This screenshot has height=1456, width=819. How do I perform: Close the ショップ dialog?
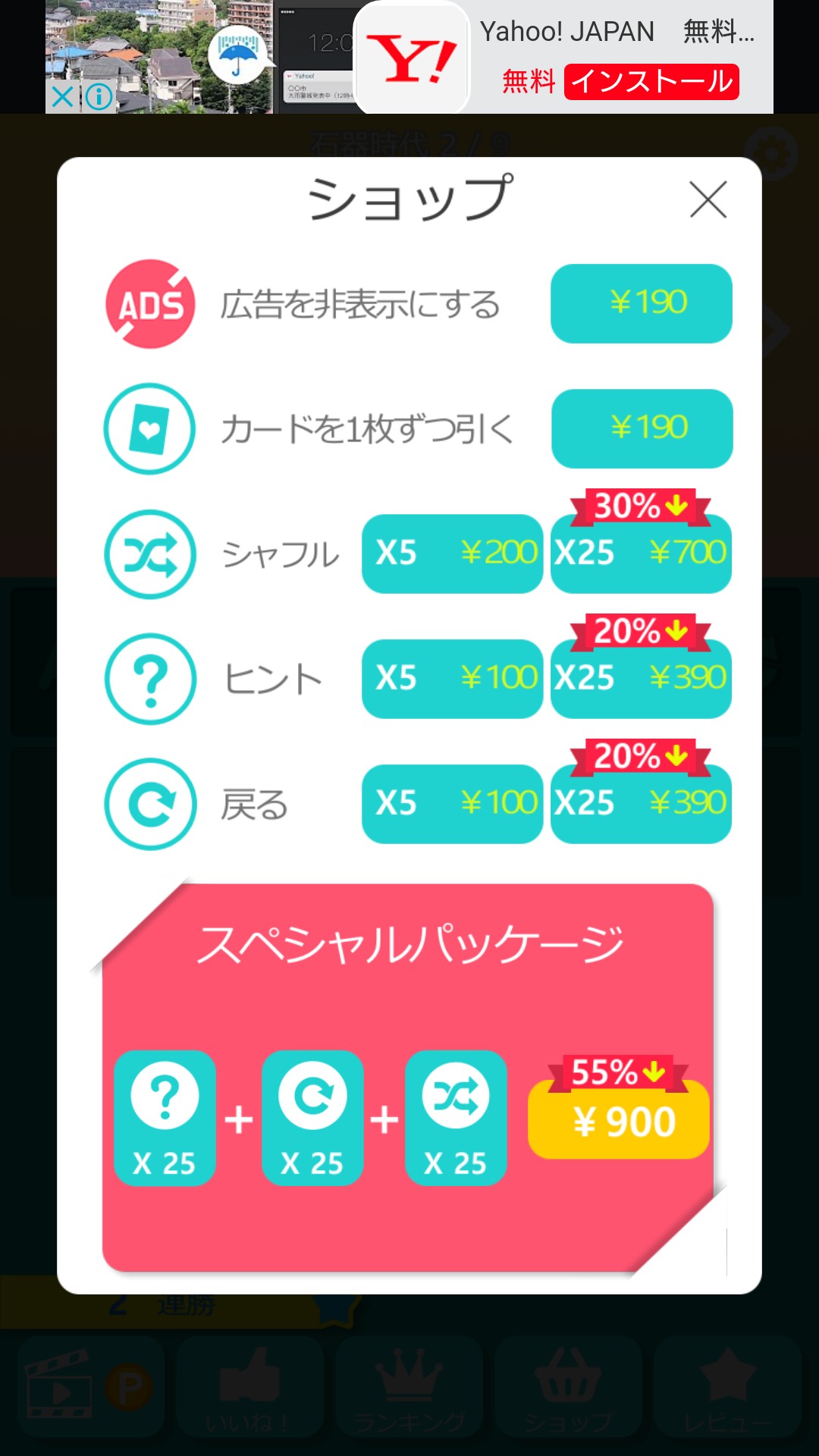click(x=708, y=199)
